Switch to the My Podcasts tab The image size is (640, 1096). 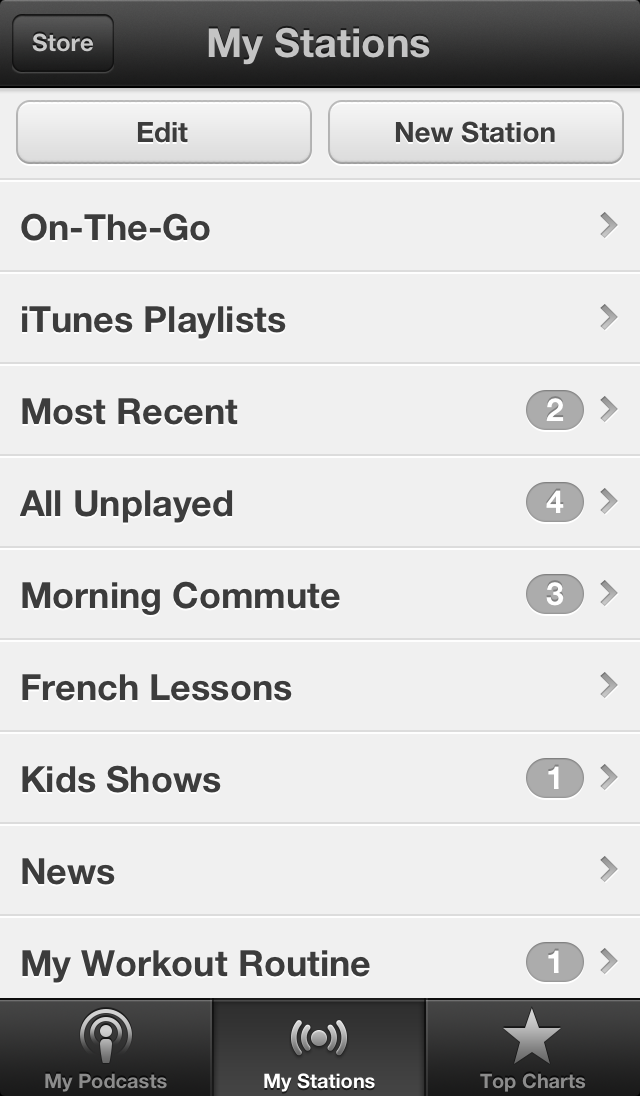[x=106, y=1048]
